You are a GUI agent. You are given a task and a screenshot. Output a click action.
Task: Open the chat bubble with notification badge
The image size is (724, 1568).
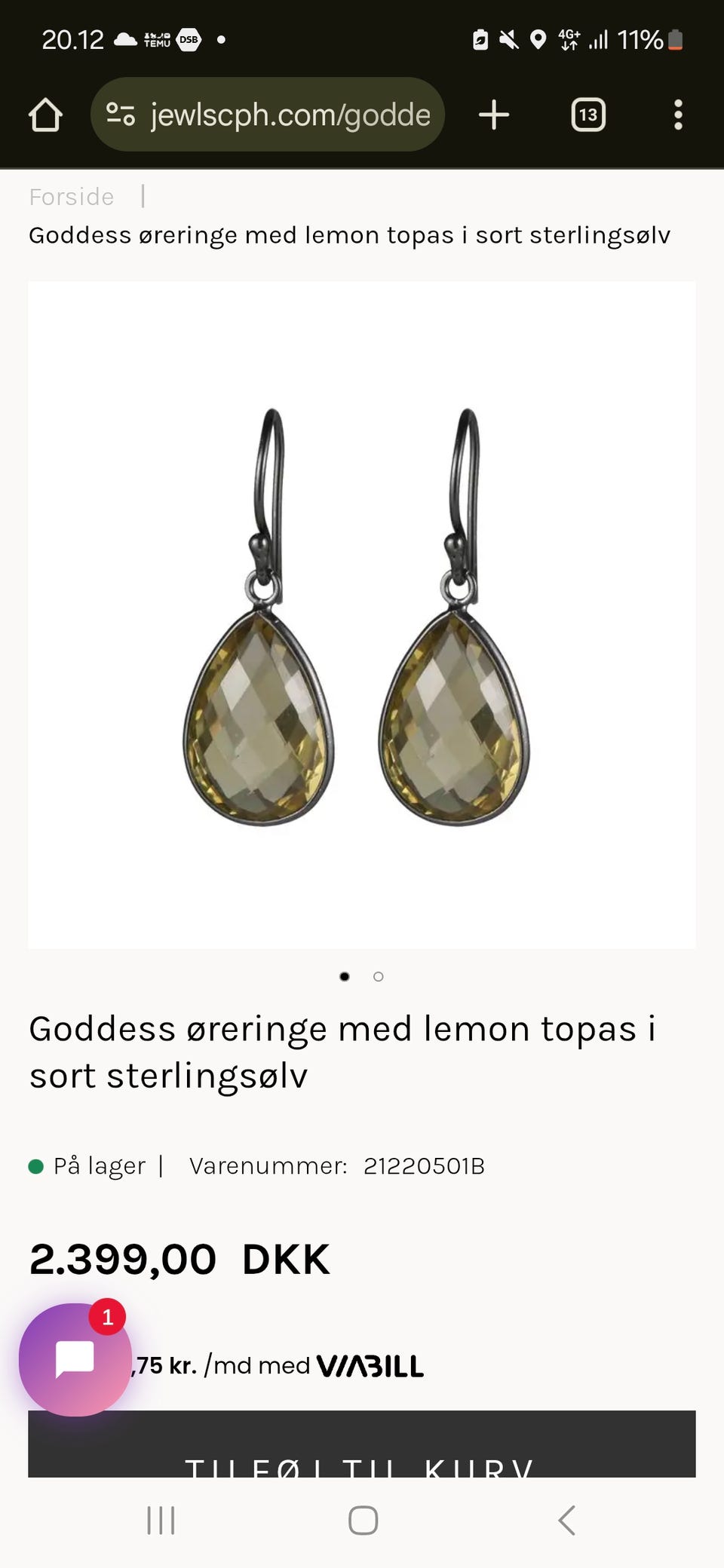tap(74, 1358)
